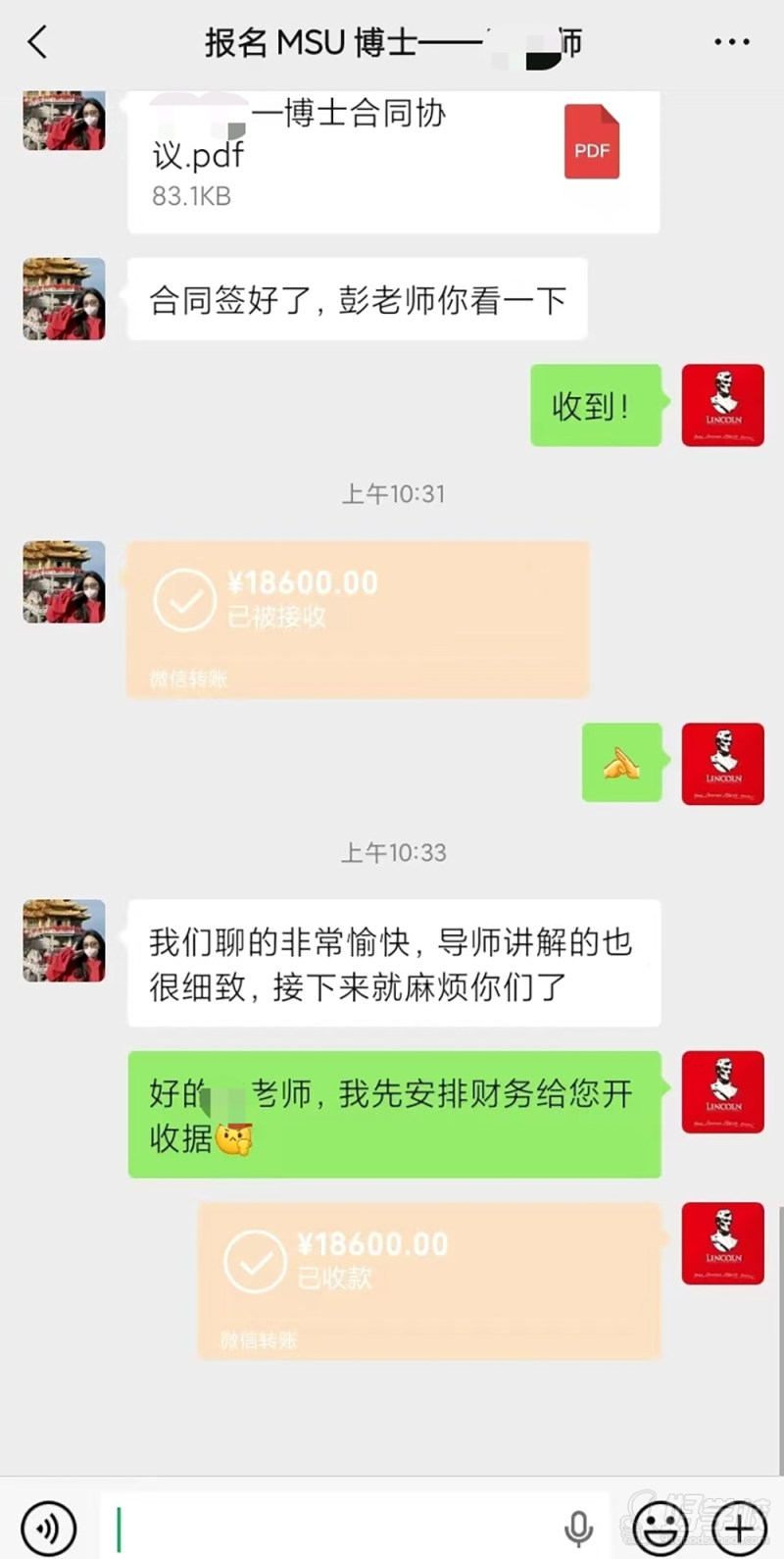Open the emoji picker smiley icon
The width and height of the screenshot is (784, 1559).
[x=660, y=1527]
